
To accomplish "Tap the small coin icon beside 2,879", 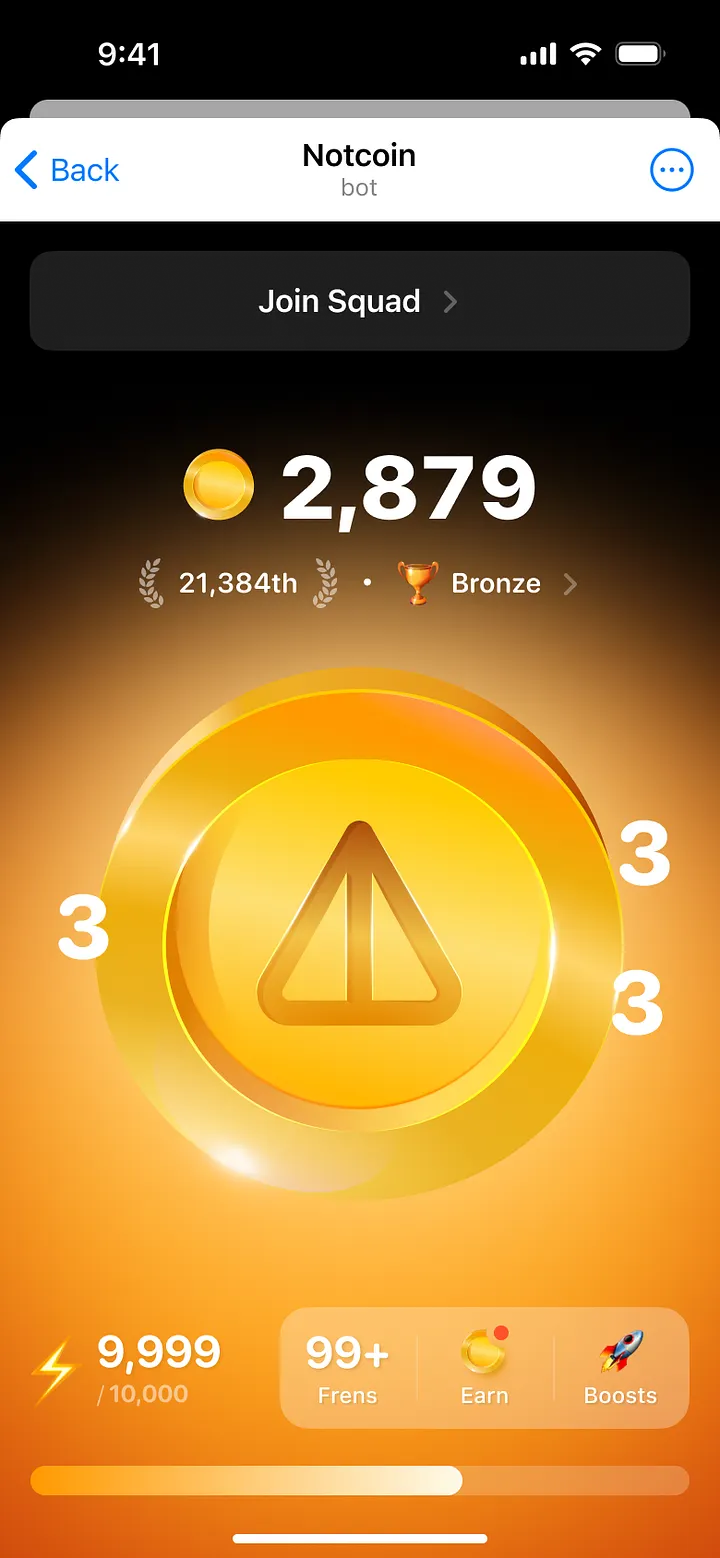I will click(218, 486).
